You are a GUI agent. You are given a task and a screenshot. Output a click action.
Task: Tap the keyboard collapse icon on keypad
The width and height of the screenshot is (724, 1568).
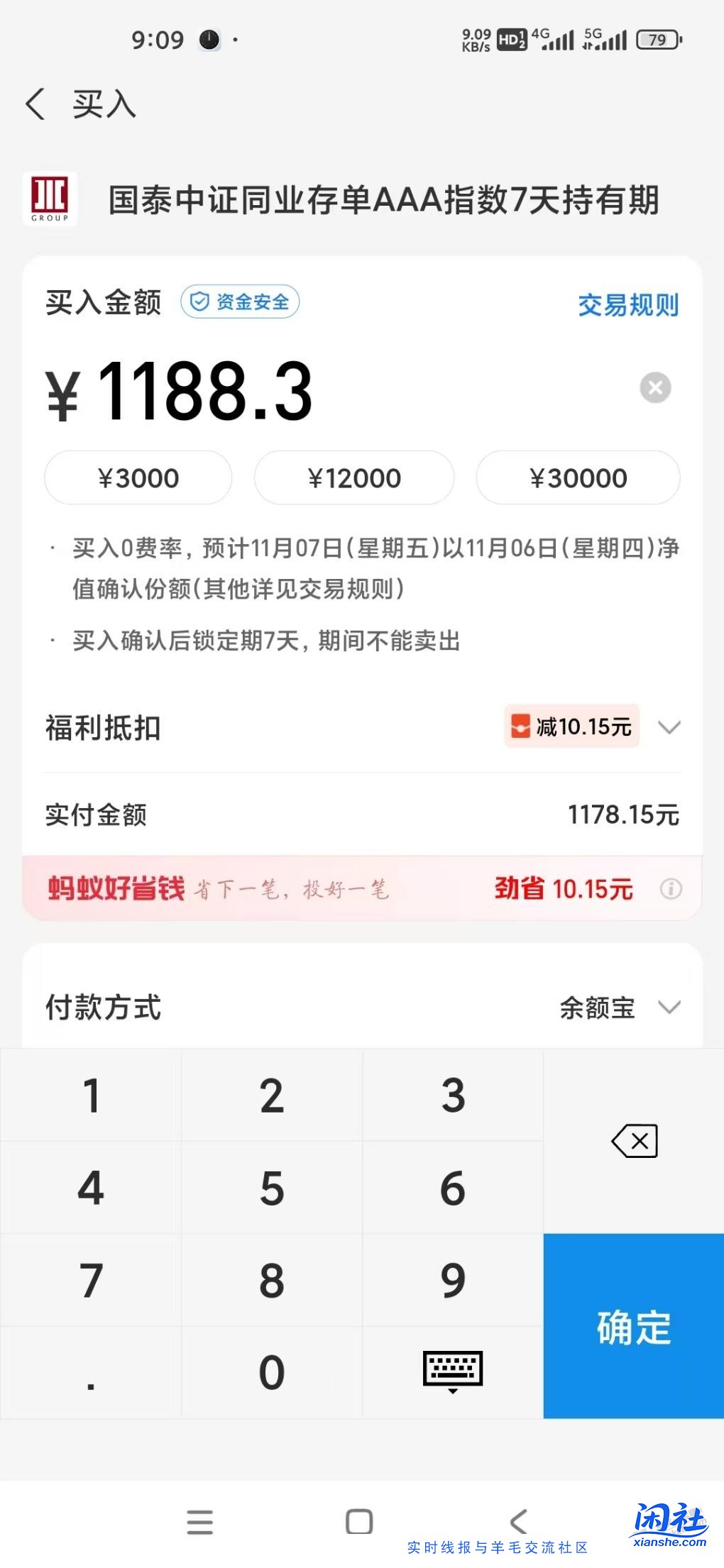coord(452,1369)
